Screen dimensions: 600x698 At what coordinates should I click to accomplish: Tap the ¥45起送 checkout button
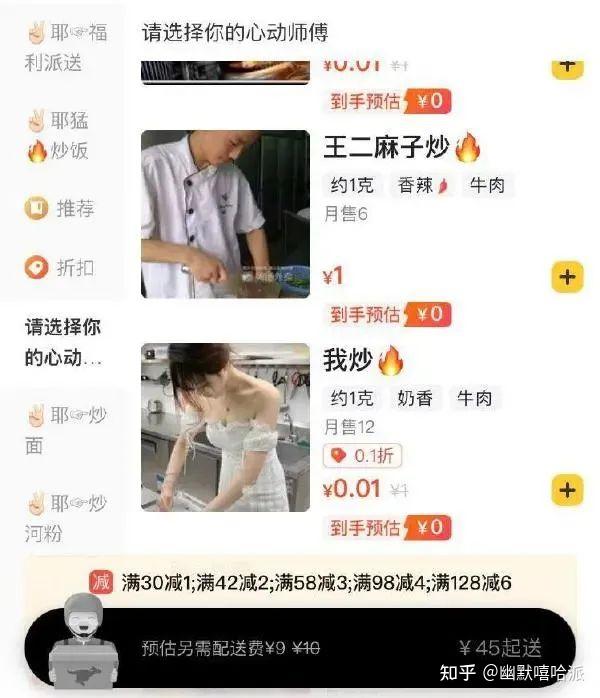click(x=500, y=647)
